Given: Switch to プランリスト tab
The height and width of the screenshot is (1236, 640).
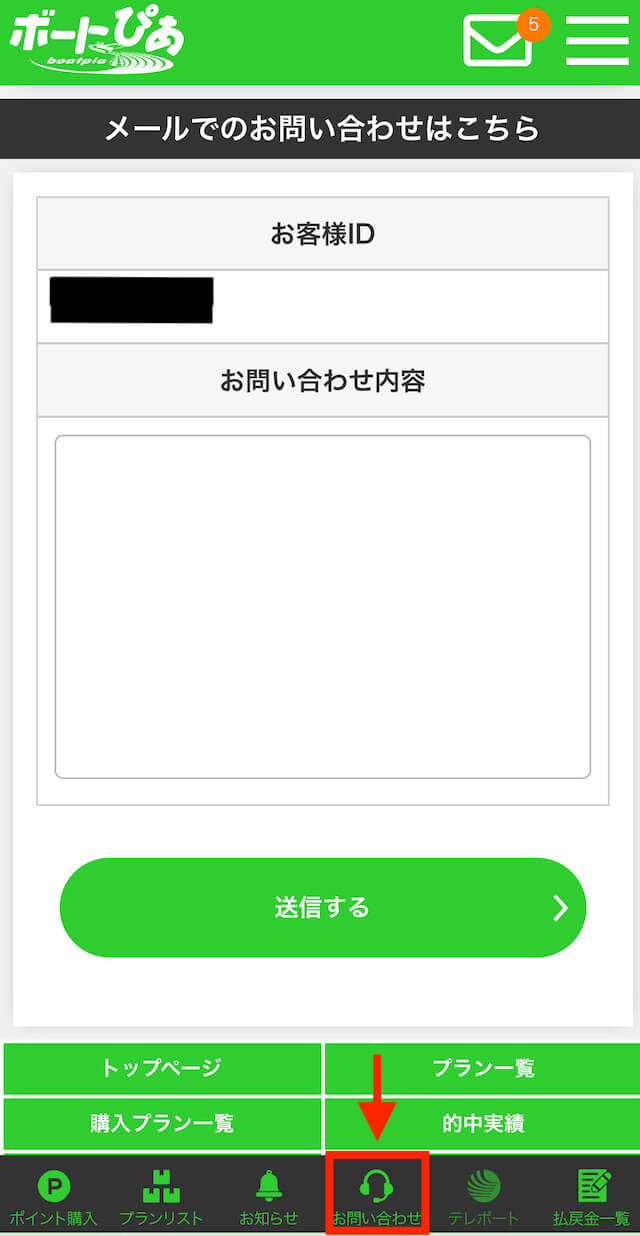Looking at the screenshot, I should point(161,1196).
